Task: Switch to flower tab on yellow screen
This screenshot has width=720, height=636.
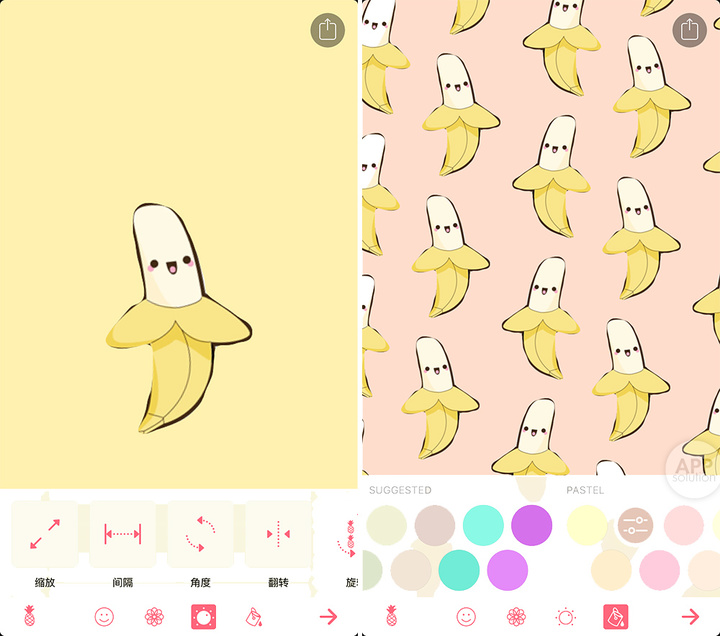Action: [x=153, y=617]
